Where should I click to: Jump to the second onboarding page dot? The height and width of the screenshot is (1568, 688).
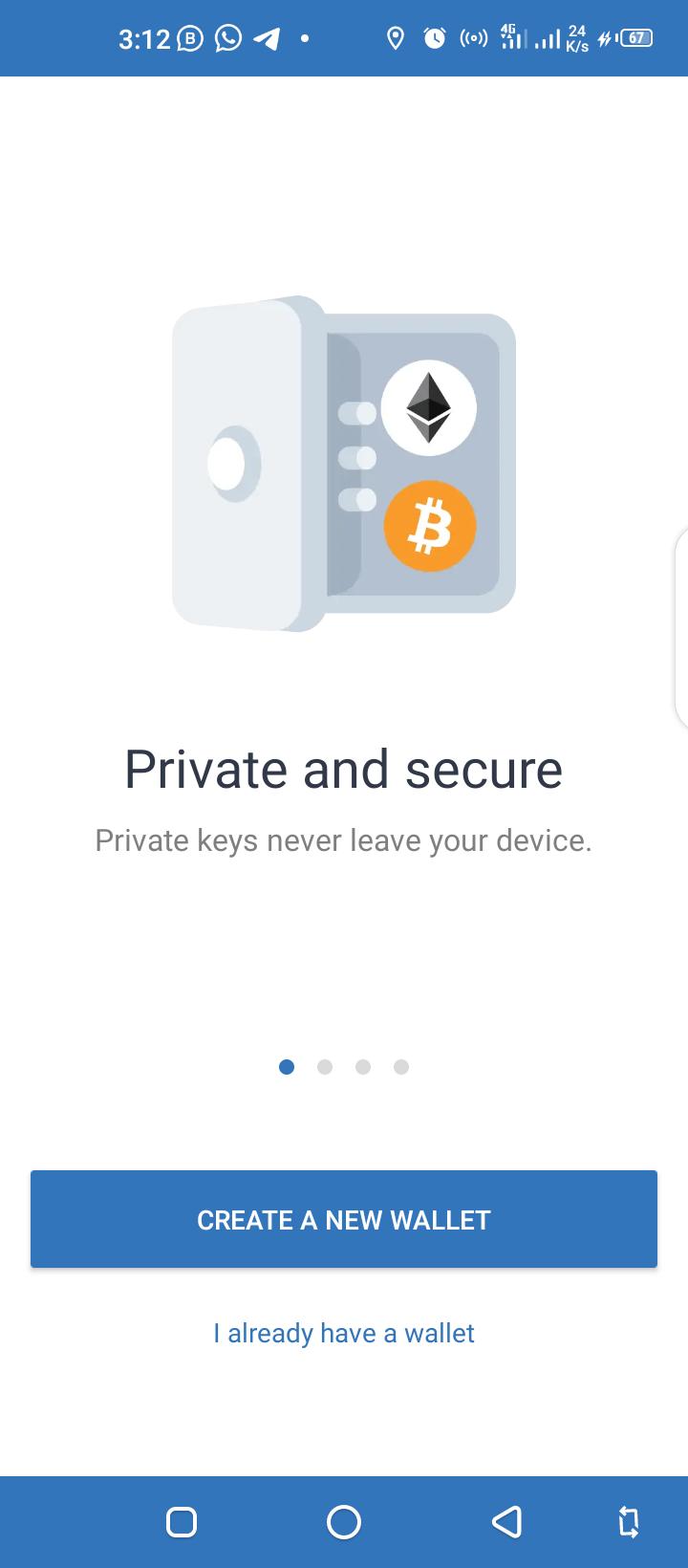click(325, 1067)
